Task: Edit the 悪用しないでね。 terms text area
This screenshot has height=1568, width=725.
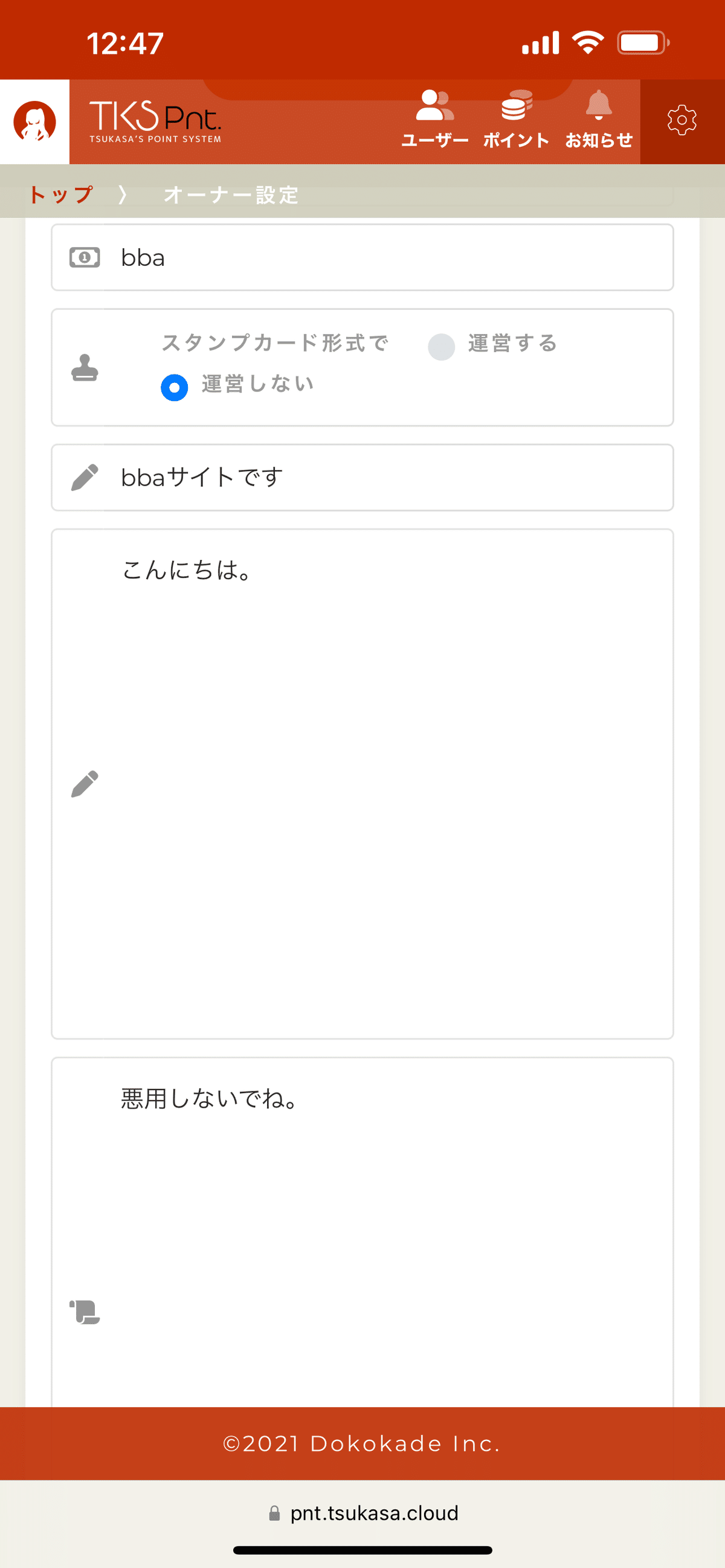Action: click(362, 1232)
